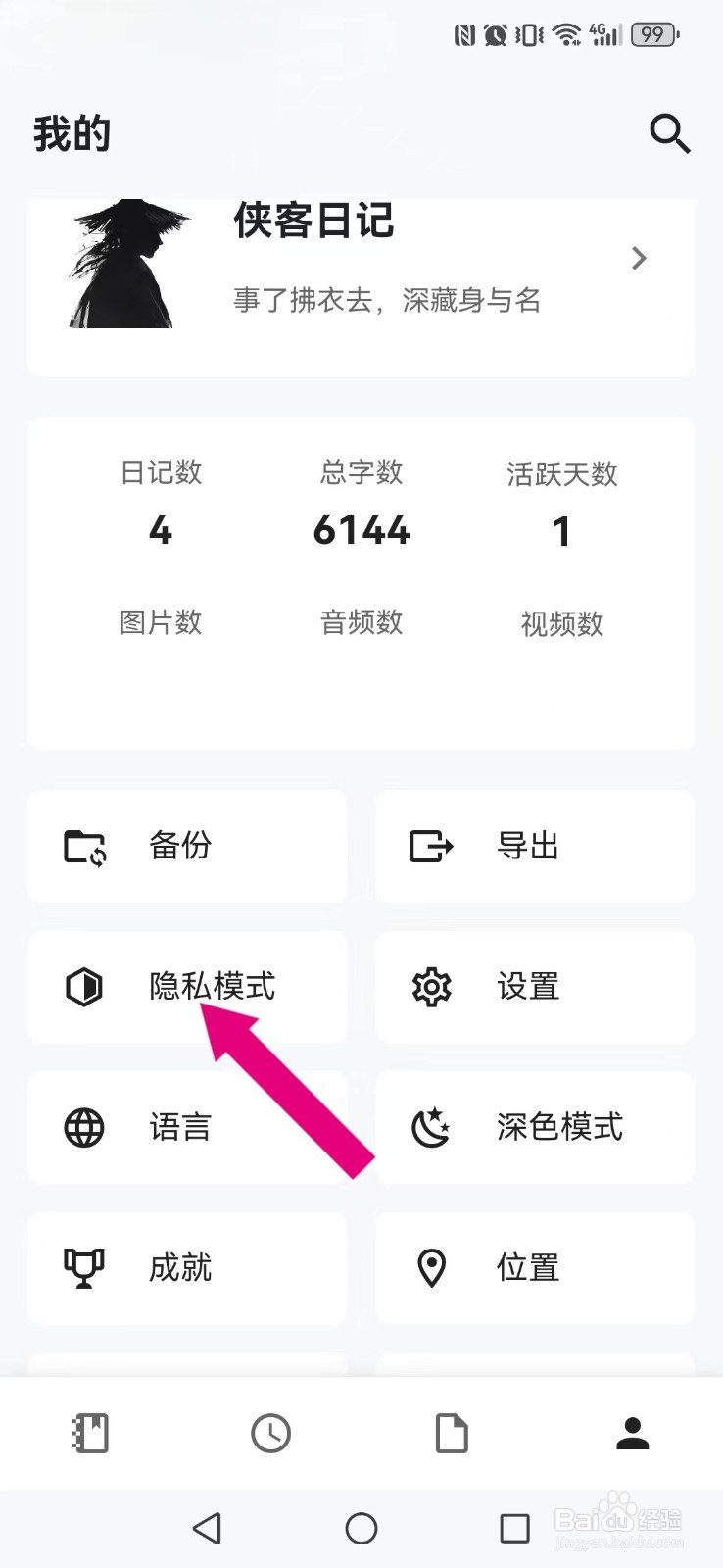Tap the 隐私模式 privacy mode icon
Image resolution: width=723 pixels, height=1568 pixels.
pyautogui.click(x=84, y=987)
